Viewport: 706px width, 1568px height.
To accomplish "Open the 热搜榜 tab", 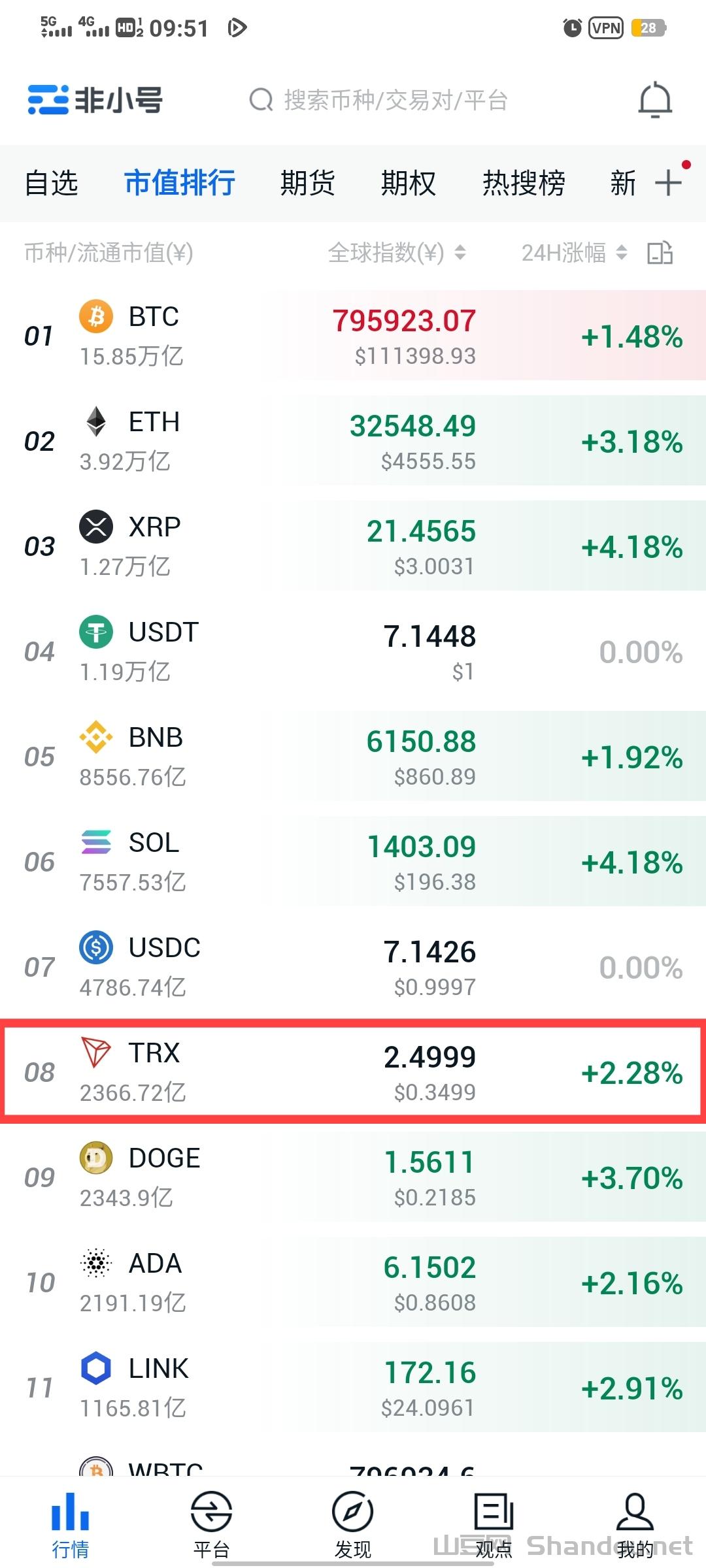I will [524, 183].
